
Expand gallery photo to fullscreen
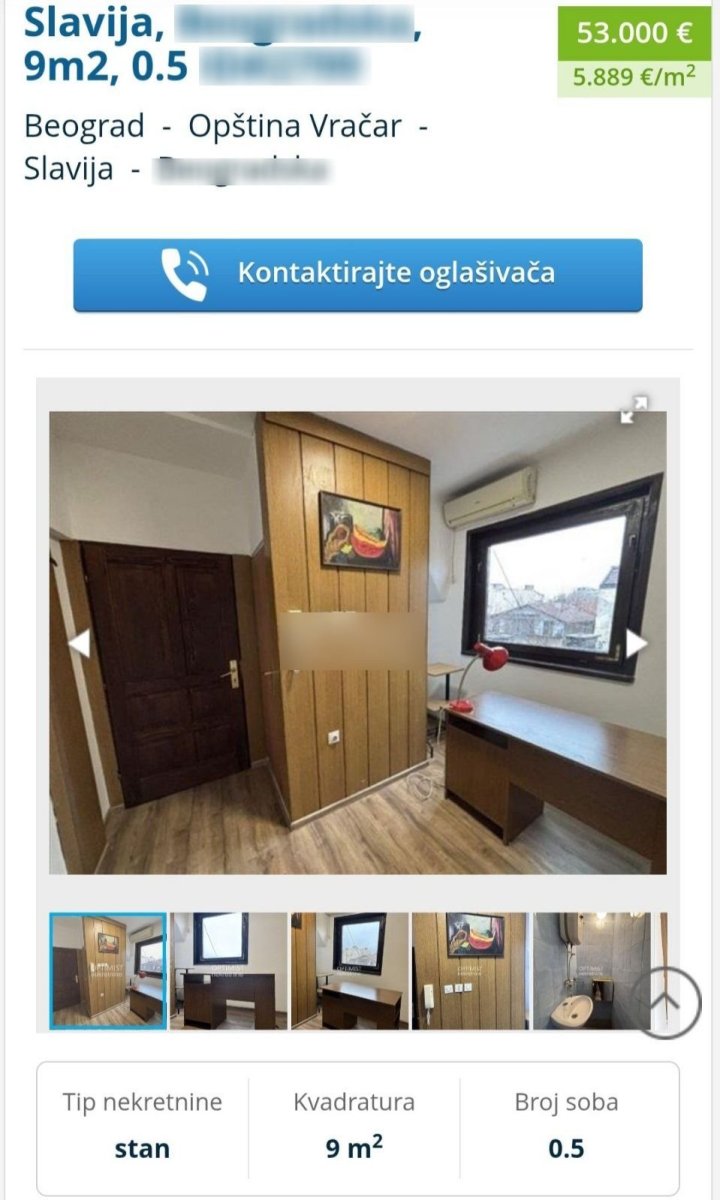click(x=633, y=410)
